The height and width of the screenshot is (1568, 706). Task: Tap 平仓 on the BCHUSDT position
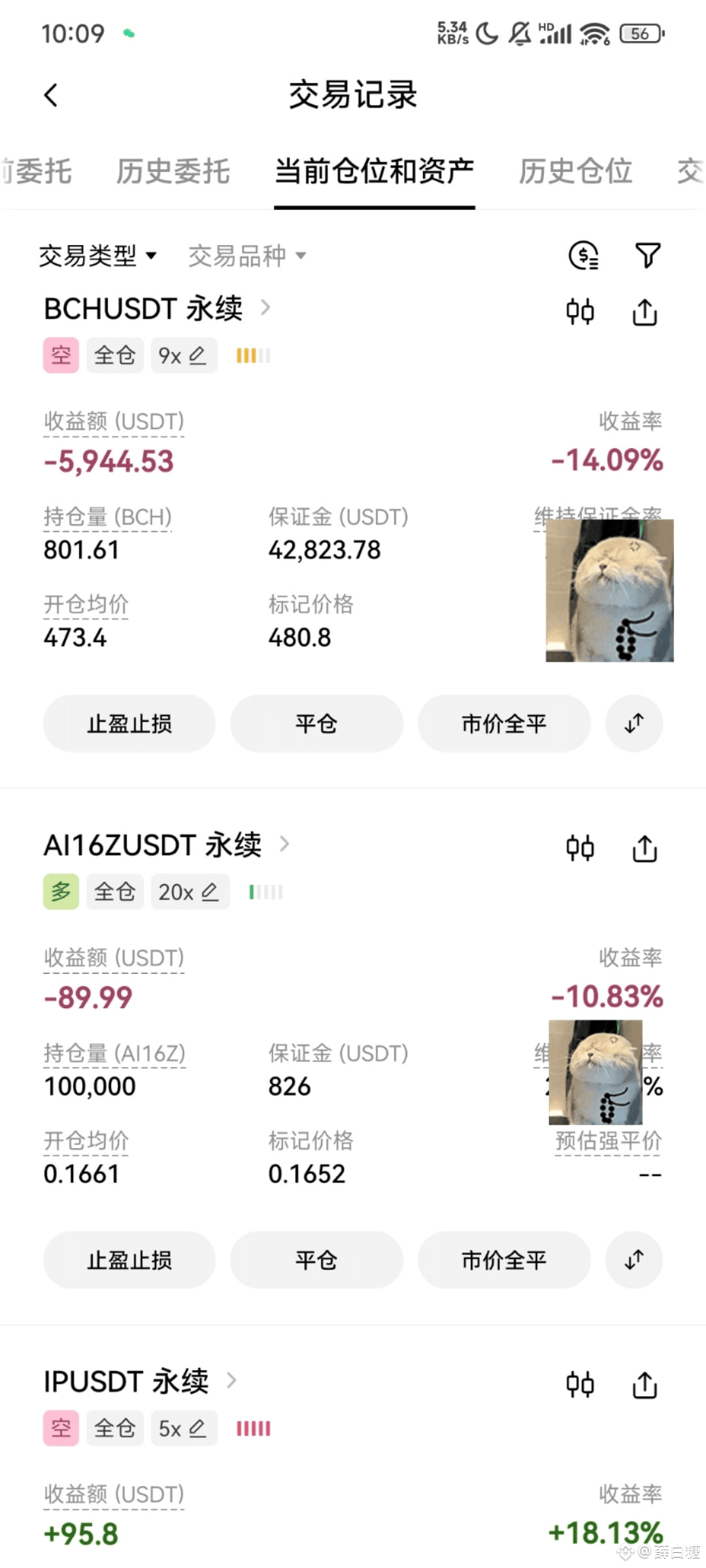coord(316,723)
